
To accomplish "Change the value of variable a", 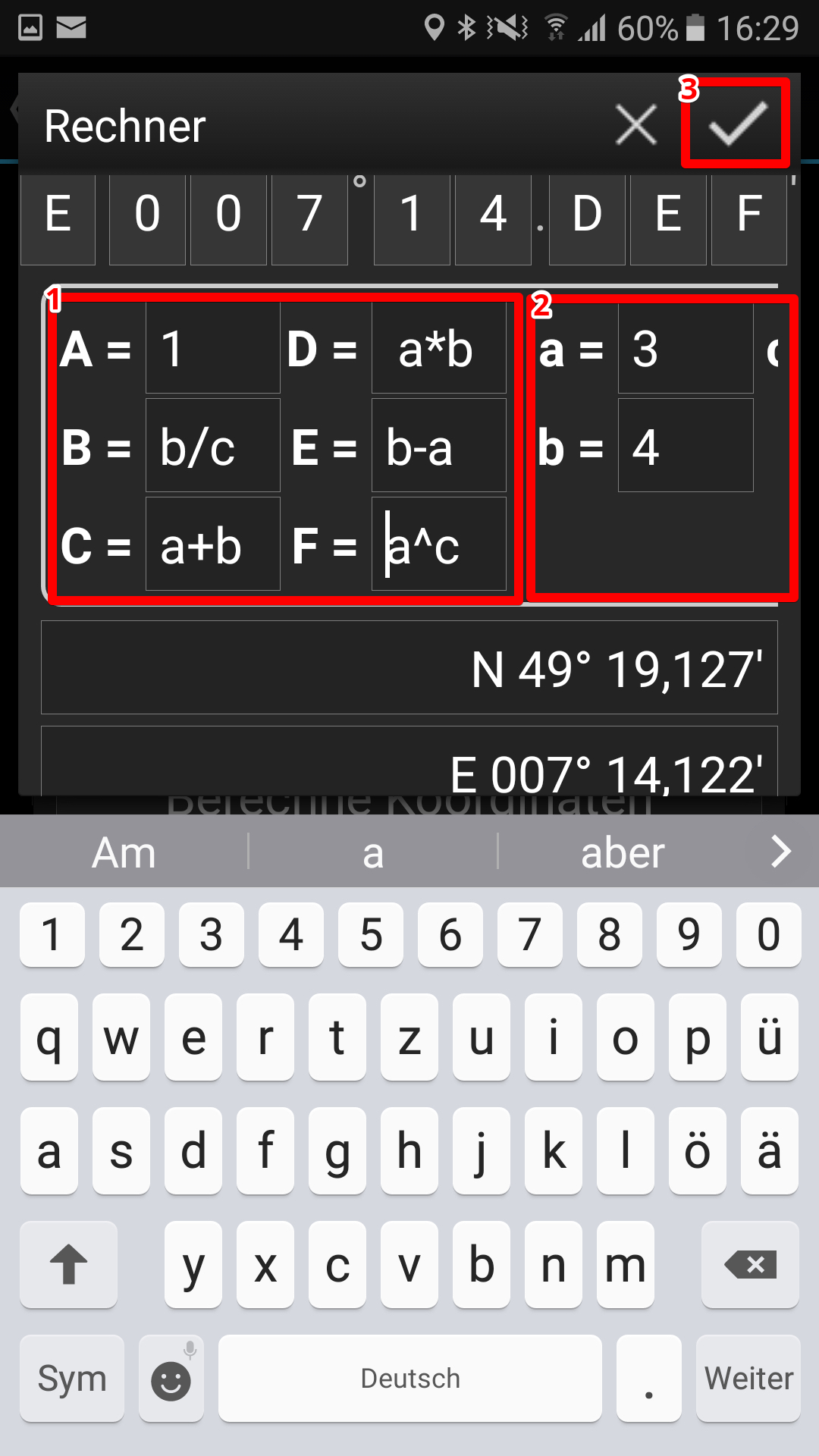I will 686,348.
